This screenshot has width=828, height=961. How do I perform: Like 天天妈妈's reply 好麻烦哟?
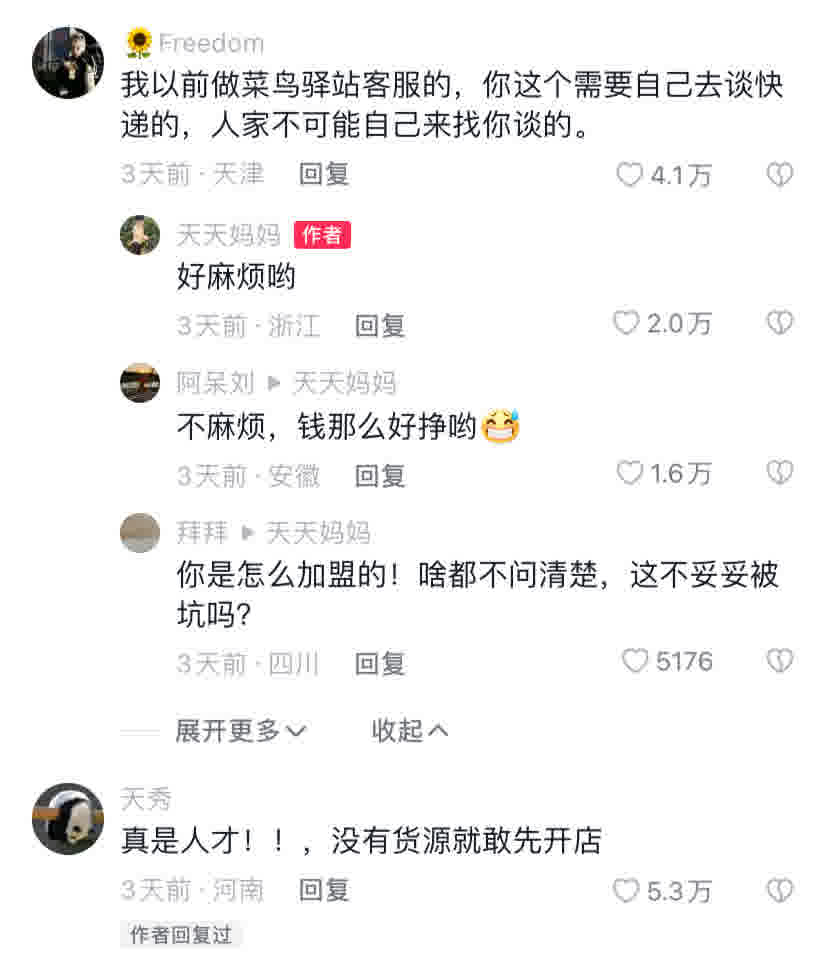[626, 324]
